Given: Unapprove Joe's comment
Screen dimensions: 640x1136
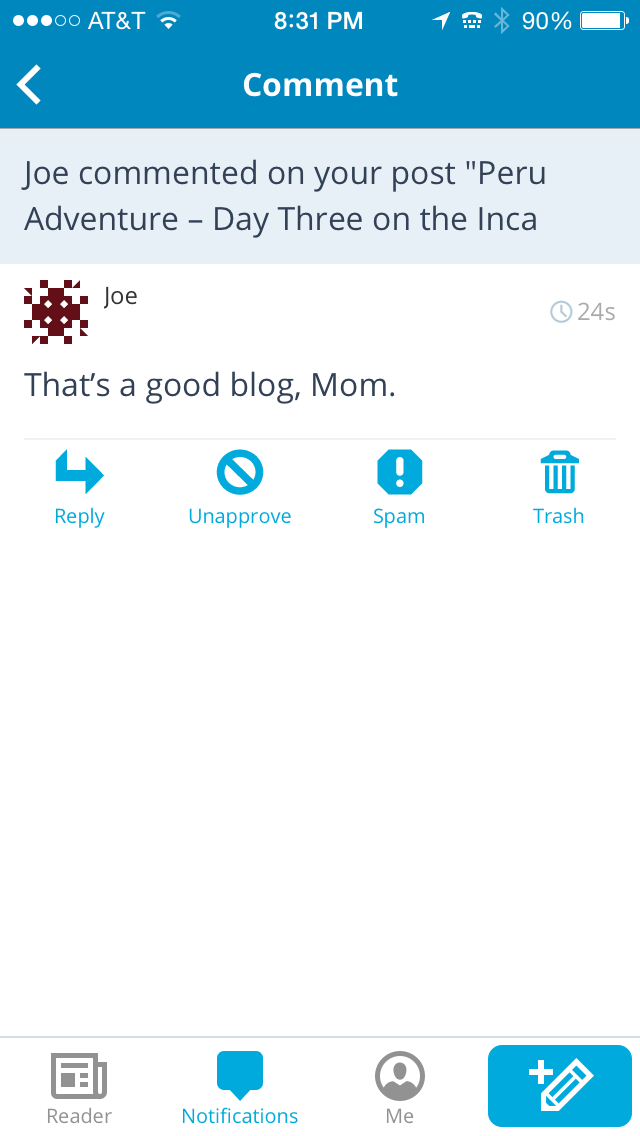Looking at the screenshot, I should tap(240, 488).
